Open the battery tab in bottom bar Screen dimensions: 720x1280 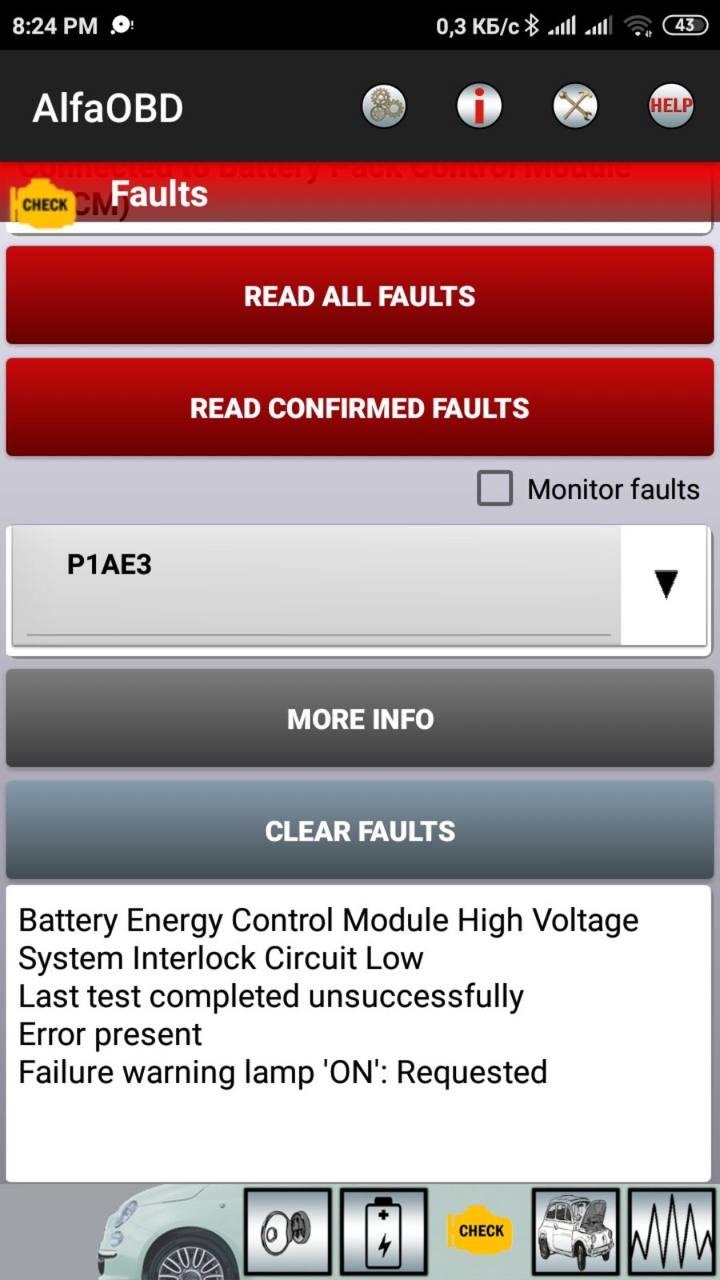click(x=383, y=1231)
